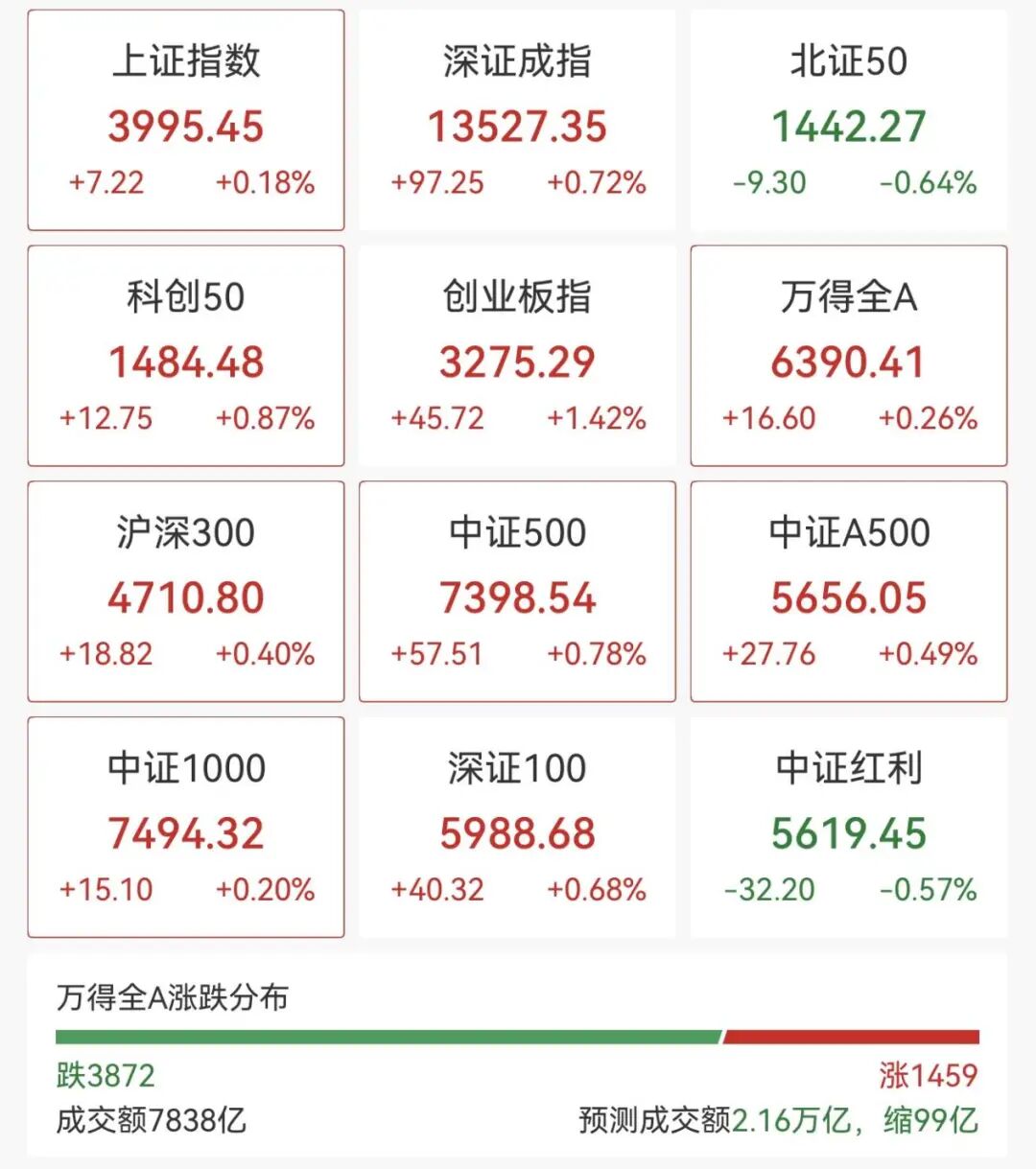This screenshot has height=1169, width=1036.
Task: Select the 北证50 index card
Action: pos(849,121)
